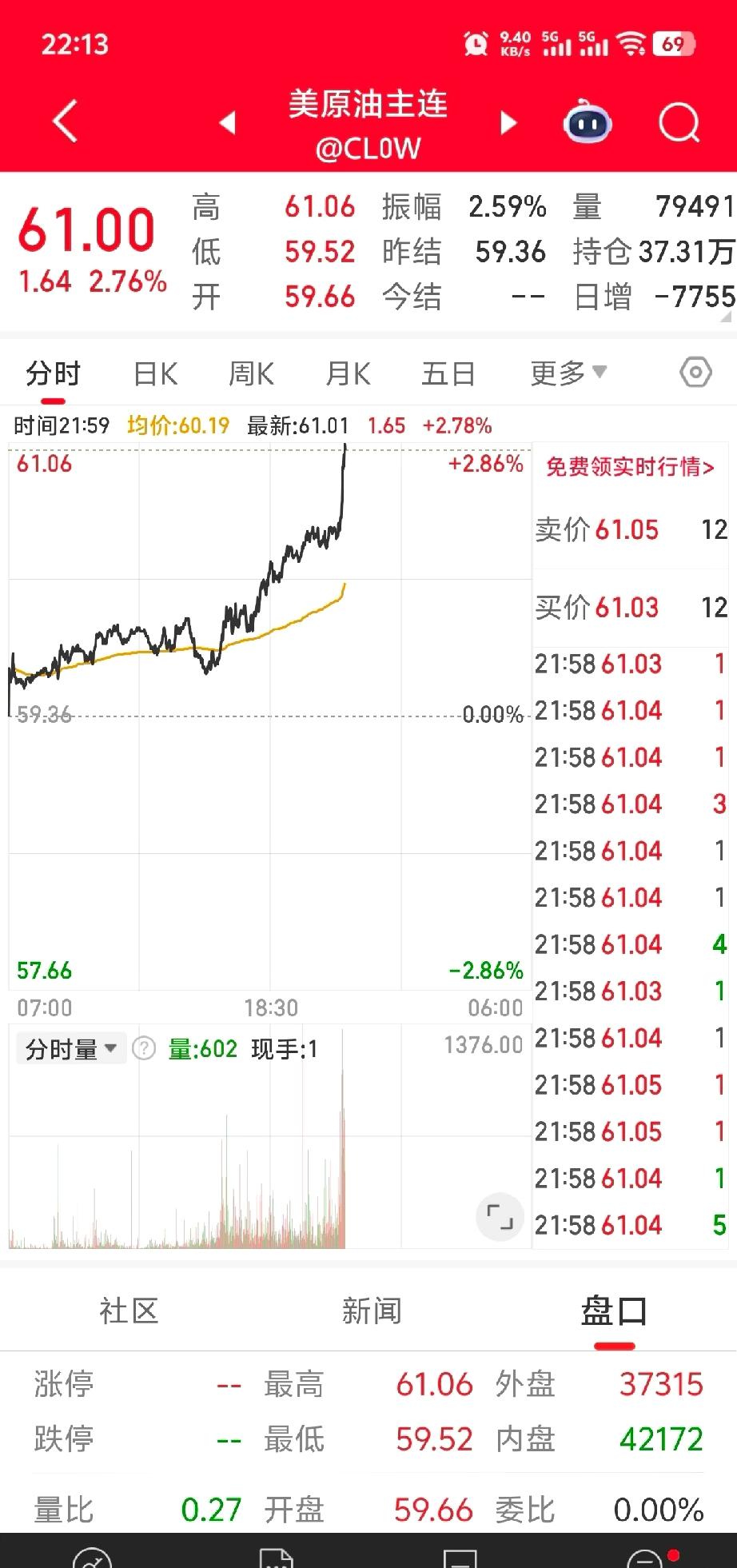Screen dimensions: 737x1568
Task: Select the 盘口 tab button
Action: click(612, 1310)
